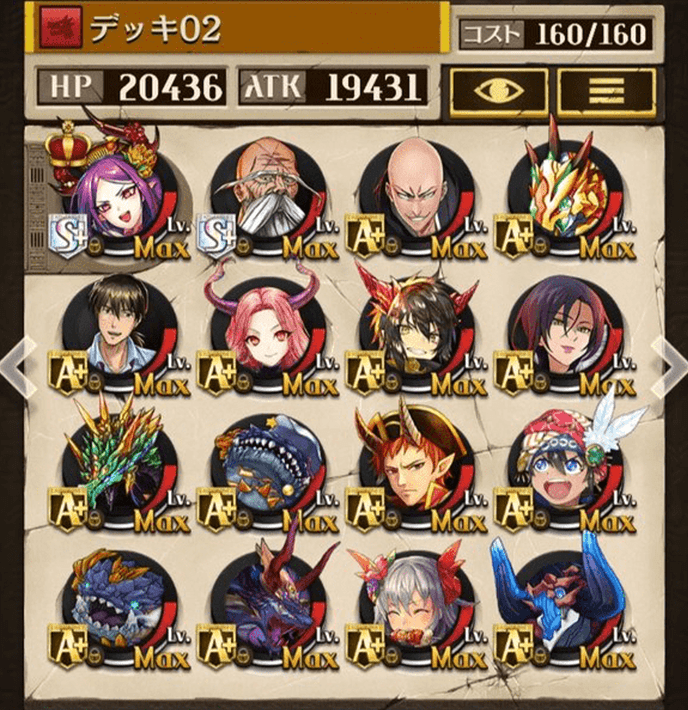The image size is (688, 710).
Task: Select the blue-clawed armored monster
Action: point(559,599)
